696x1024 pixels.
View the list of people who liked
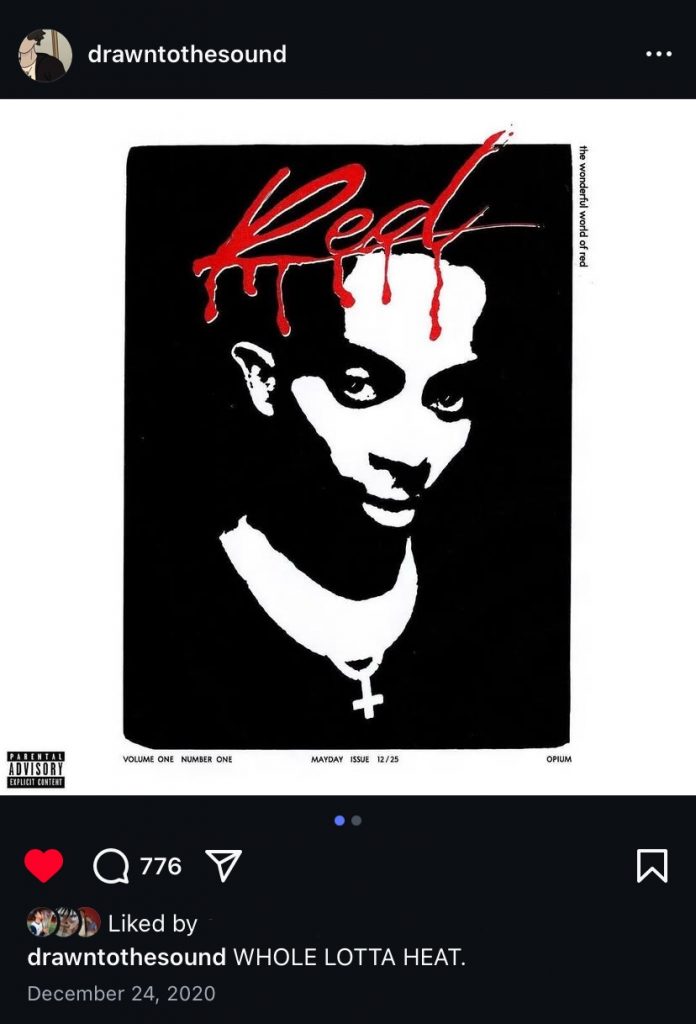tap(152, 923)
